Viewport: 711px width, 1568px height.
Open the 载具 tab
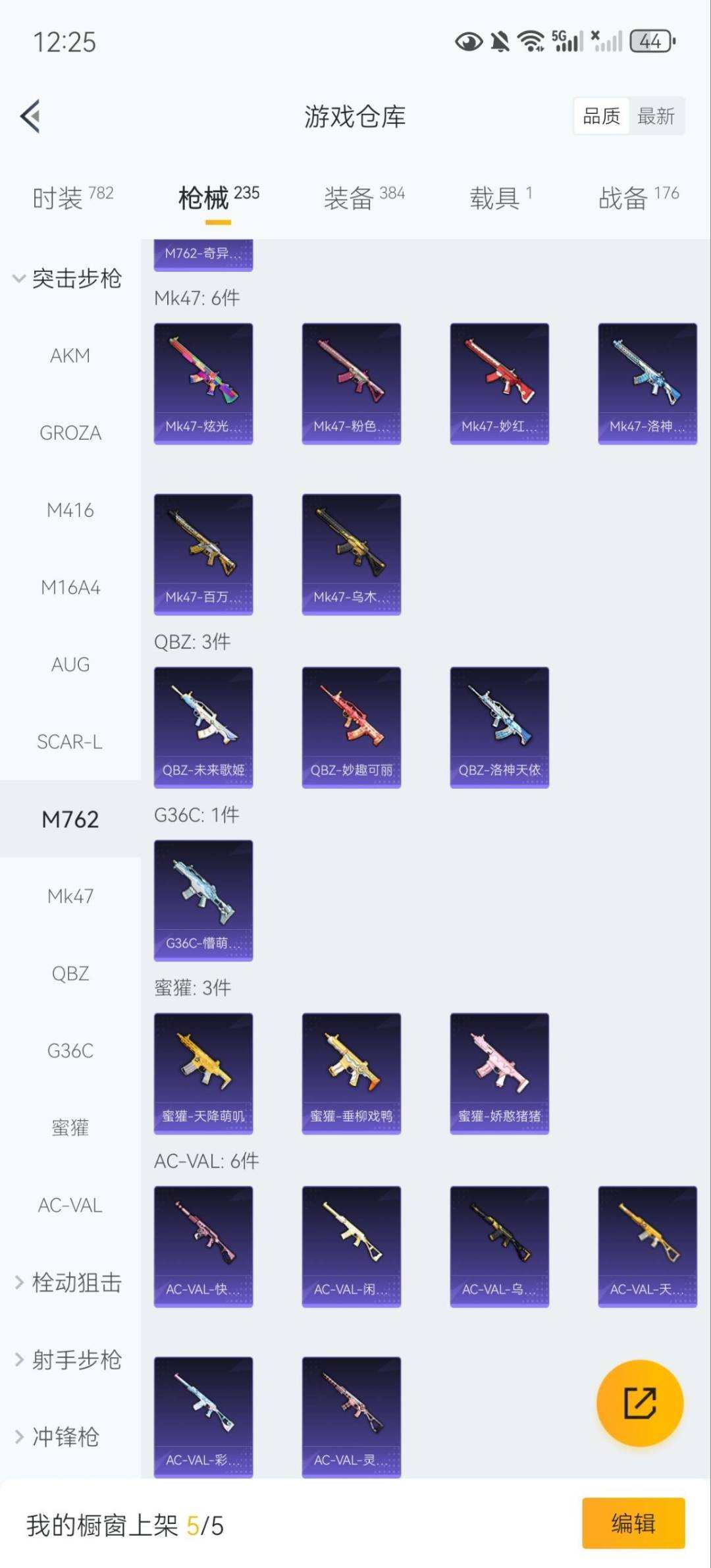(500, 197)
